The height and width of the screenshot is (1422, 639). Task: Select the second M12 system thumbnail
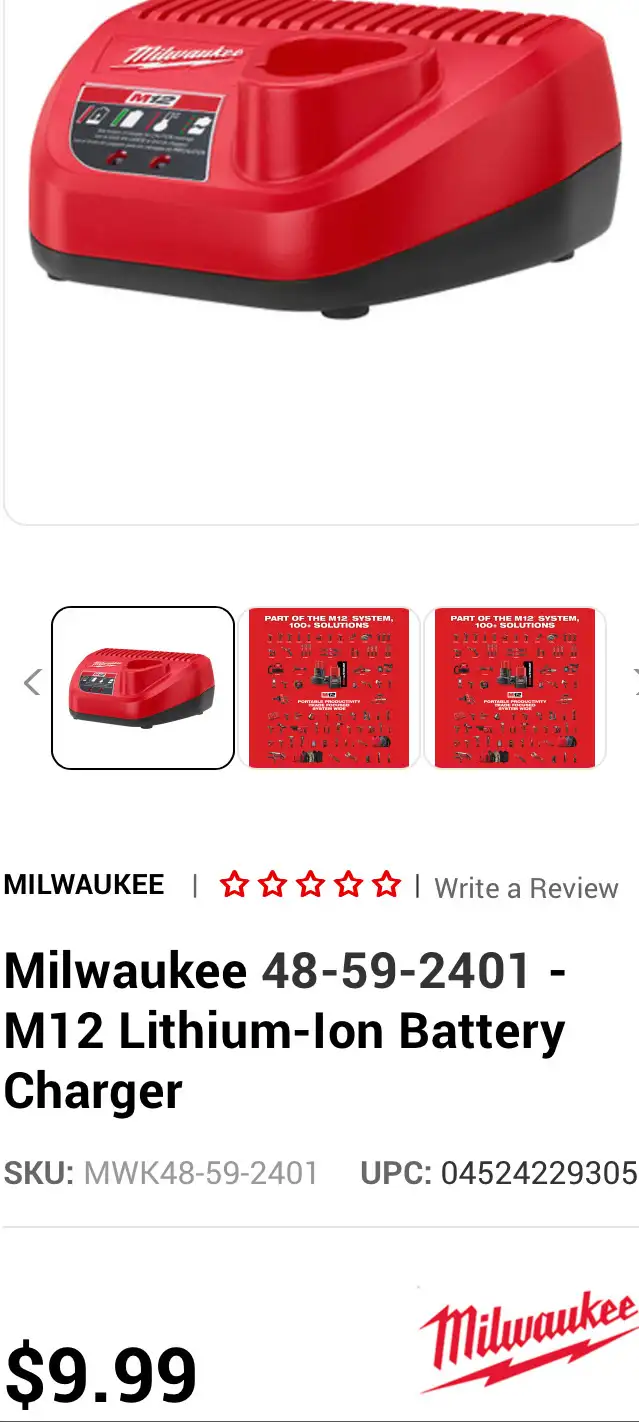329,688
